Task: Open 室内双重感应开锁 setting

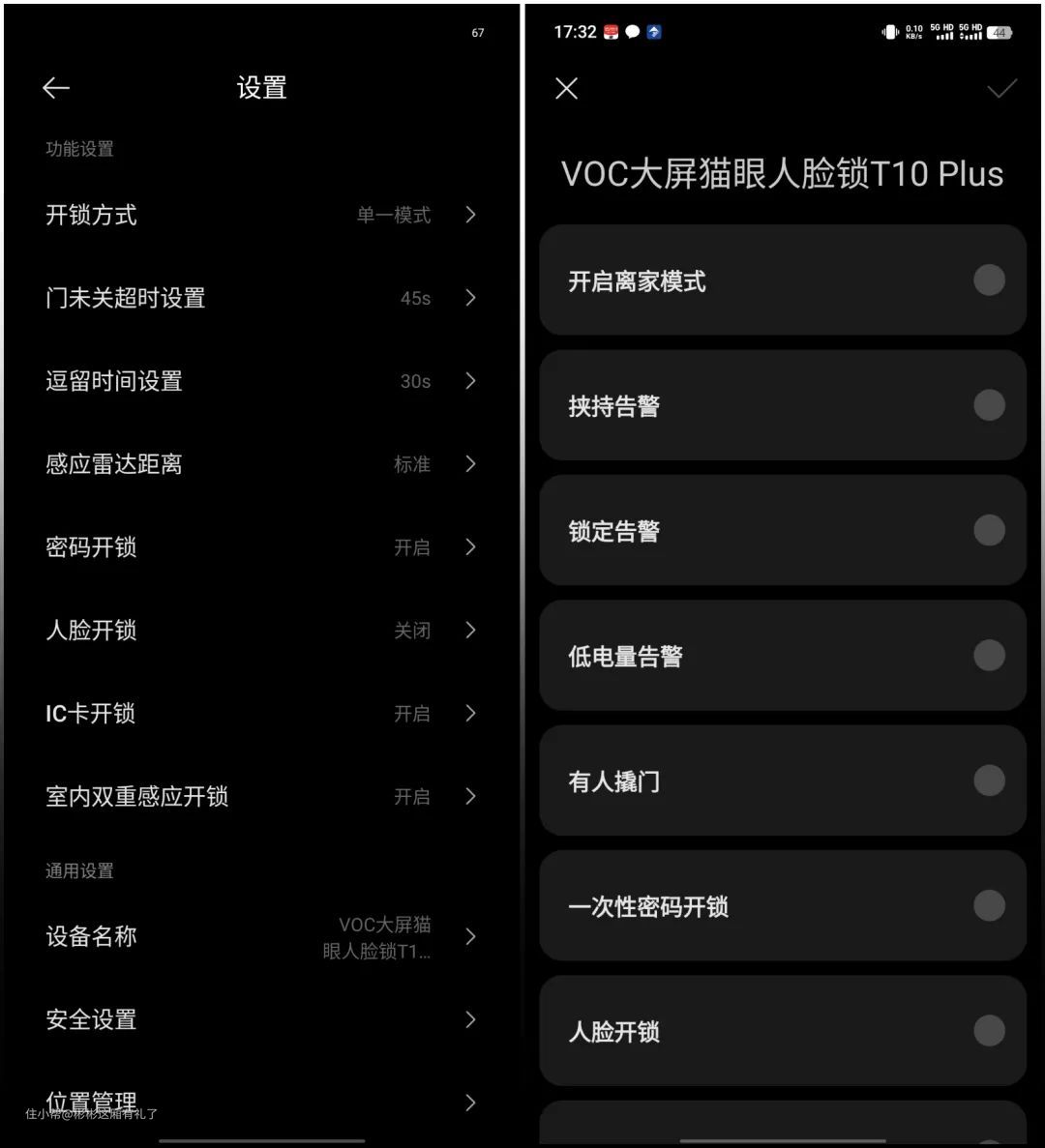Action: (x=261, y=797)
